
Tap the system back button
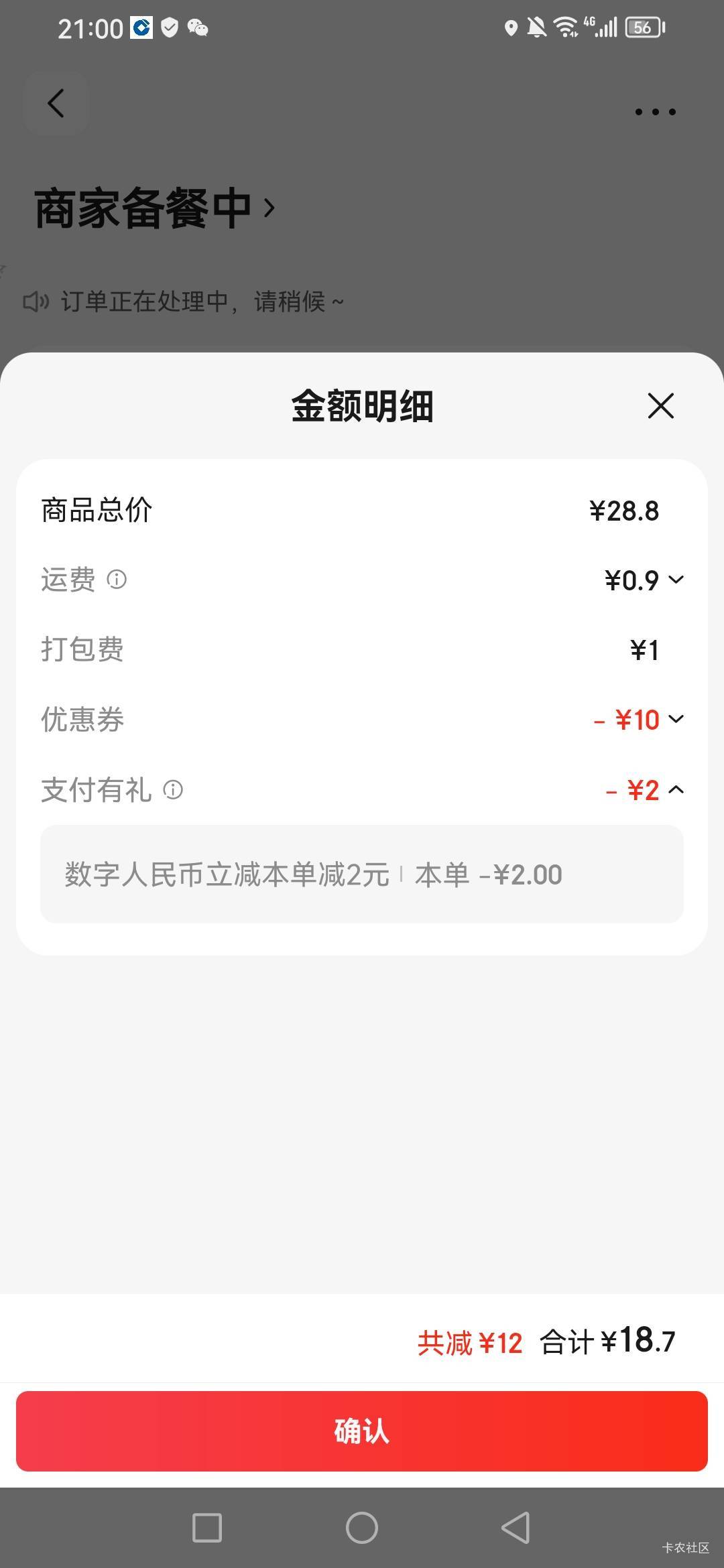coord(516,1528)
